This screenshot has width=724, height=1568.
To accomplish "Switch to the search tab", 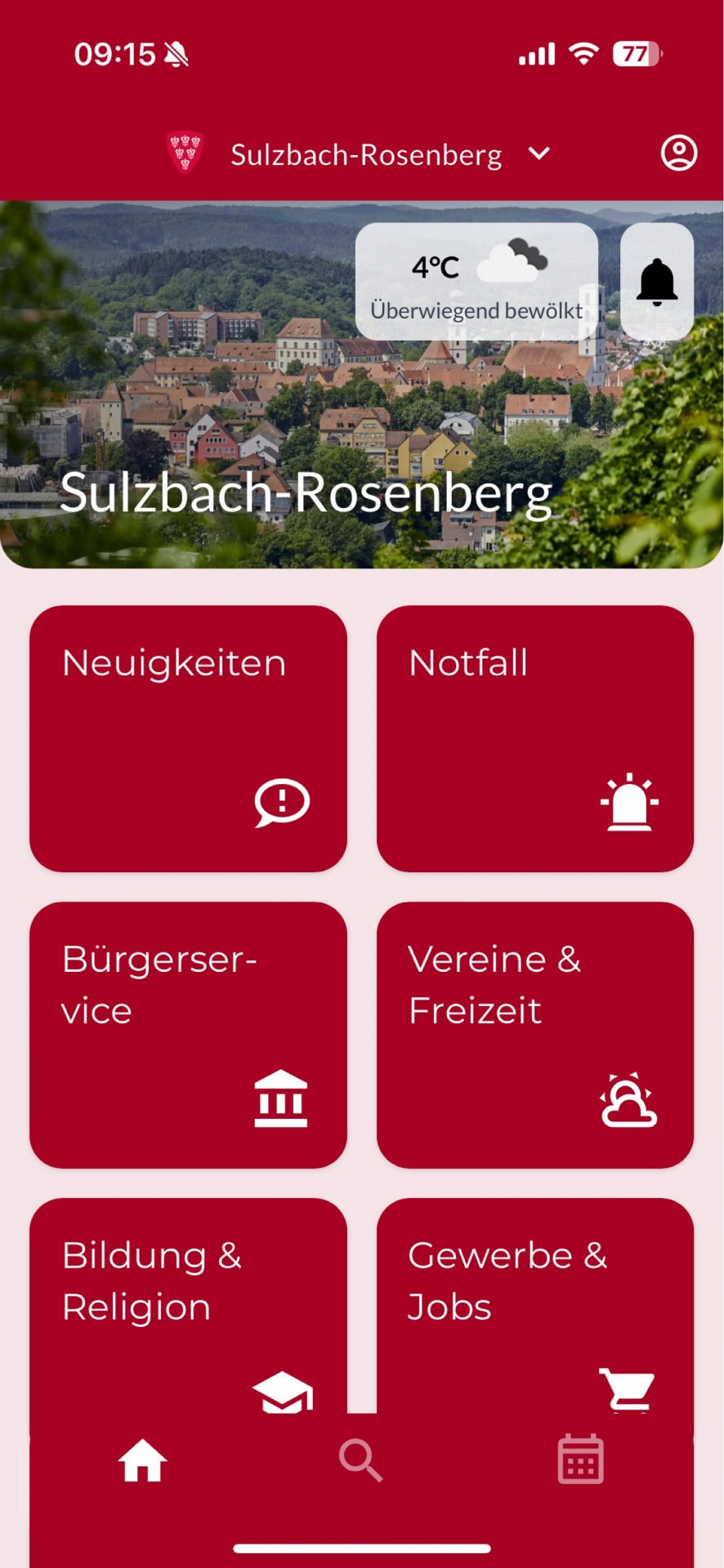I will point(361,1460).
